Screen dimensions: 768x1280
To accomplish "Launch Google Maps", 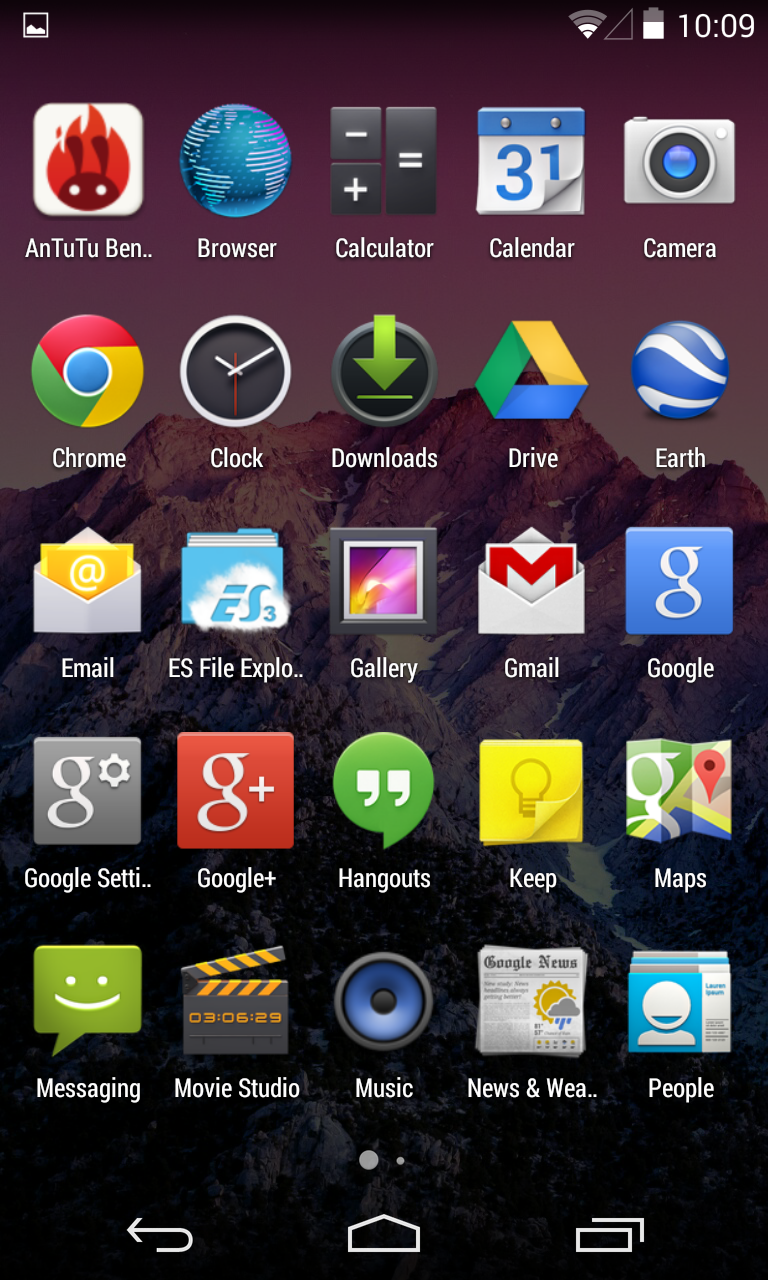I will [680, 790].
